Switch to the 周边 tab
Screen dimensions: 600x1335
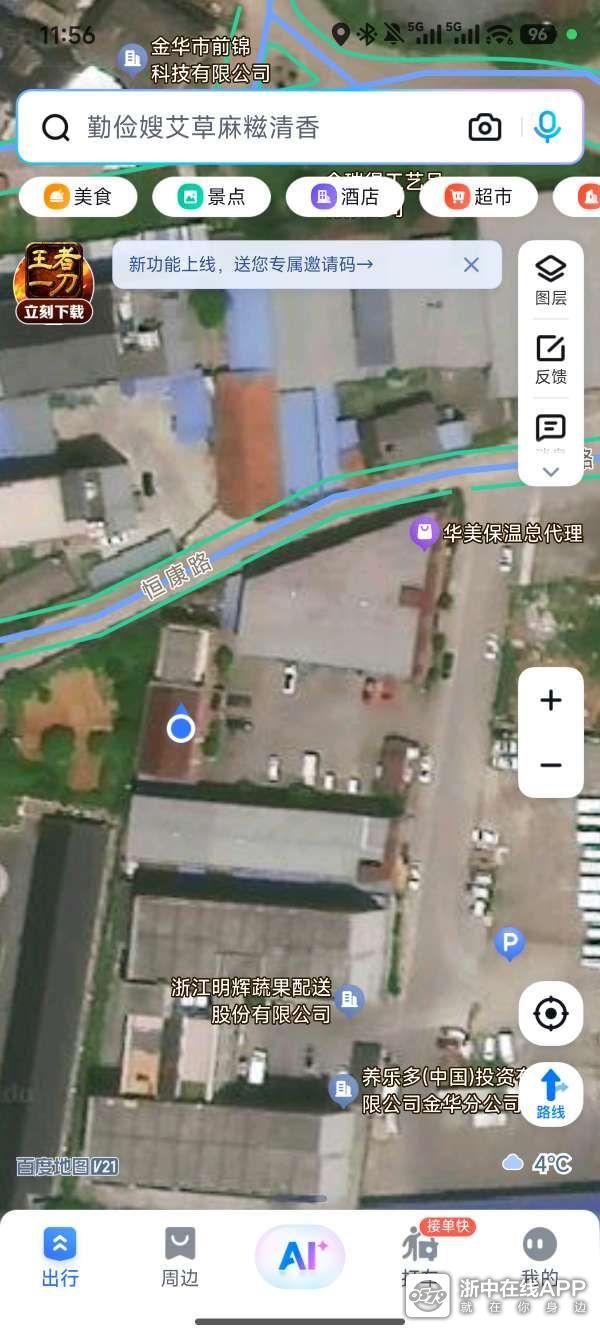(180, 1257)
